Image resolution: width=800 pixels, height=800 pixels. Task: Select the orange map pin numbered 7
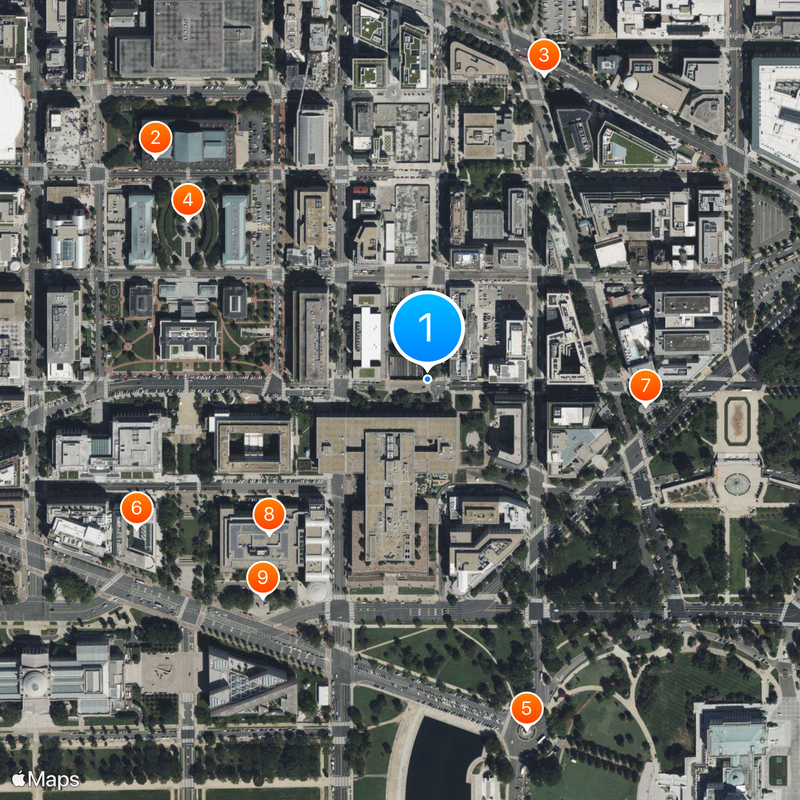coord(645,385)
